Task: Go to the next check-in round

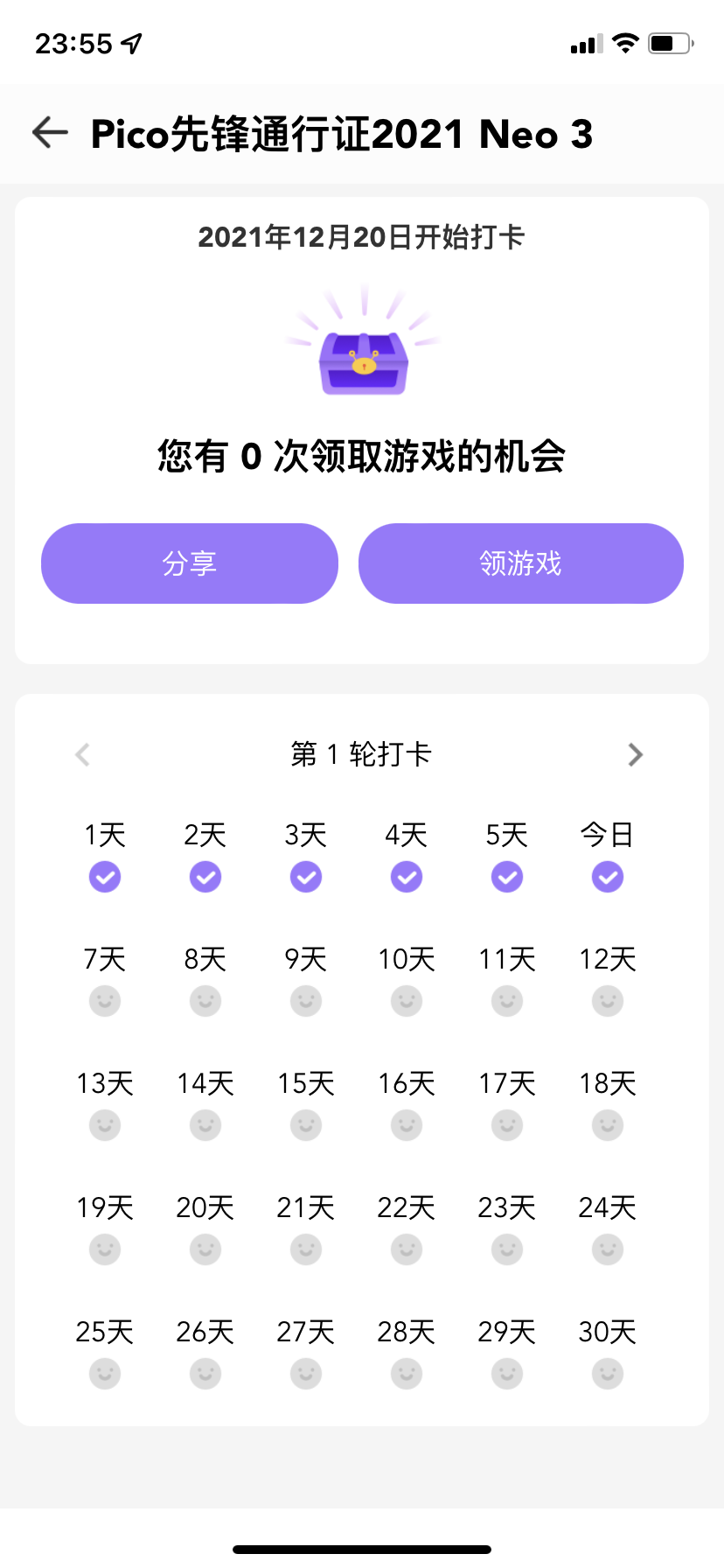Action: (636, 754)
